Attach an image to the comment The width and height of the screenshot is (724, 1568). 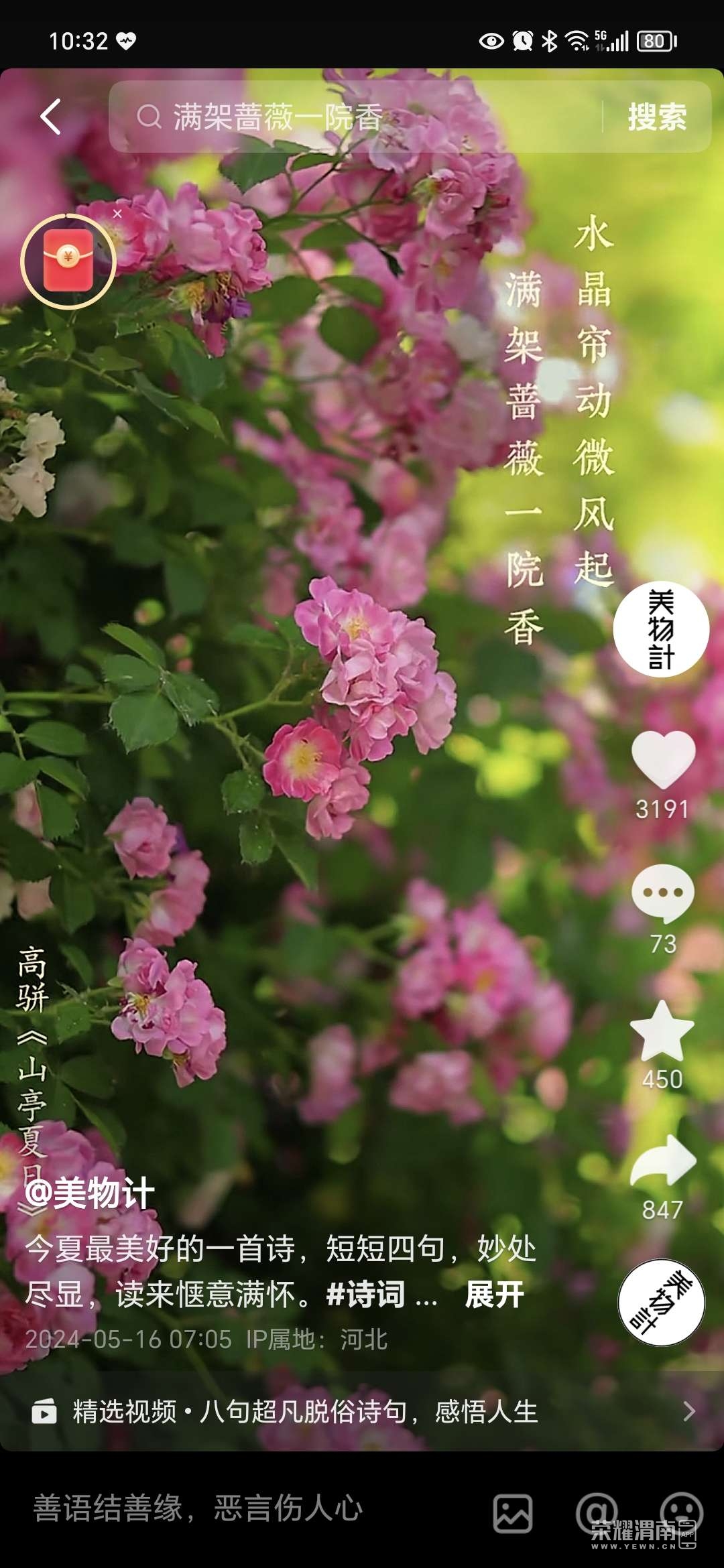tap(513, 1512)
